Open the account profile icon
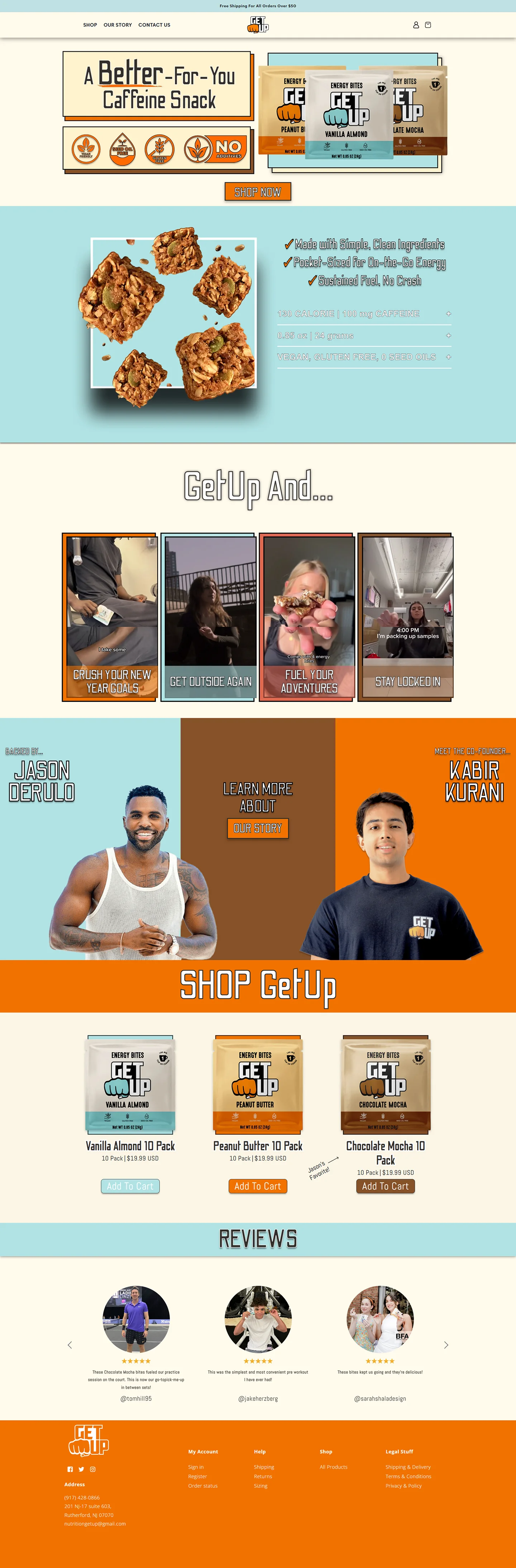 [x=416, y=25]
